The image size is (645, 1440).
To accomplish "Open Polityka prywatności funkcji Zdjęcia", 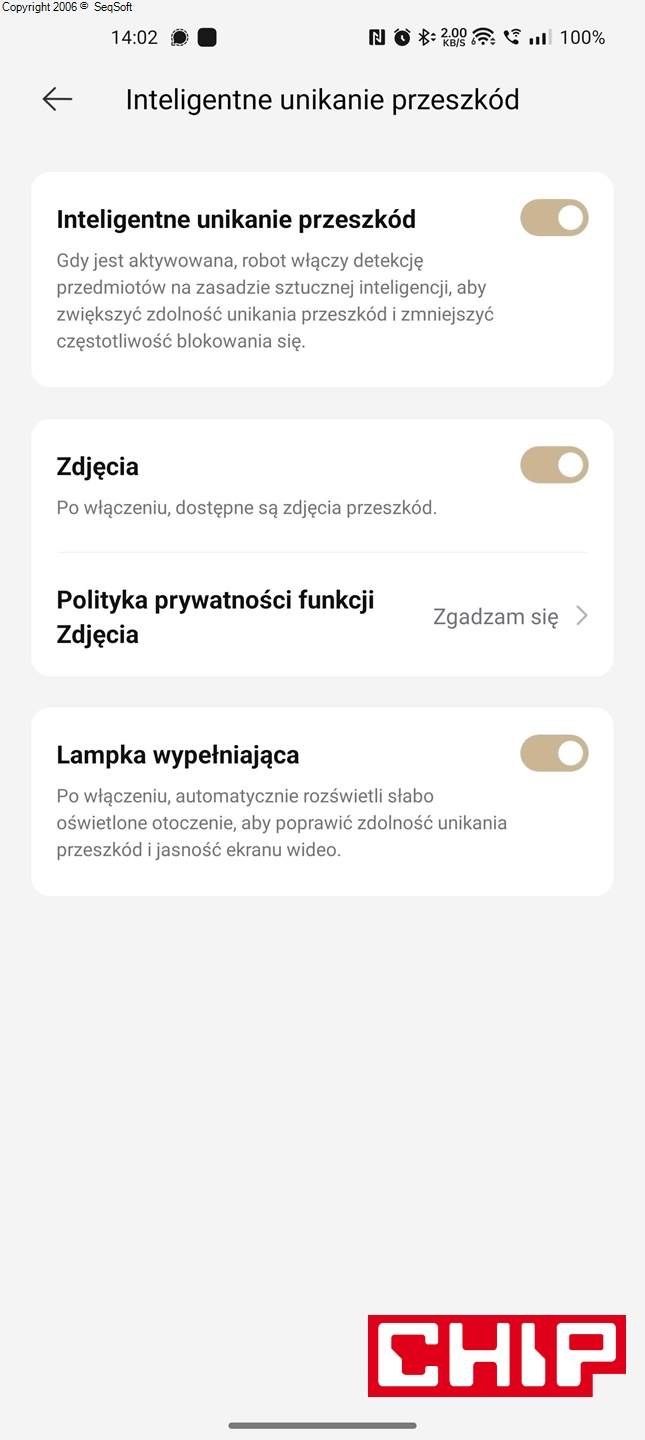I will (322, 617).
